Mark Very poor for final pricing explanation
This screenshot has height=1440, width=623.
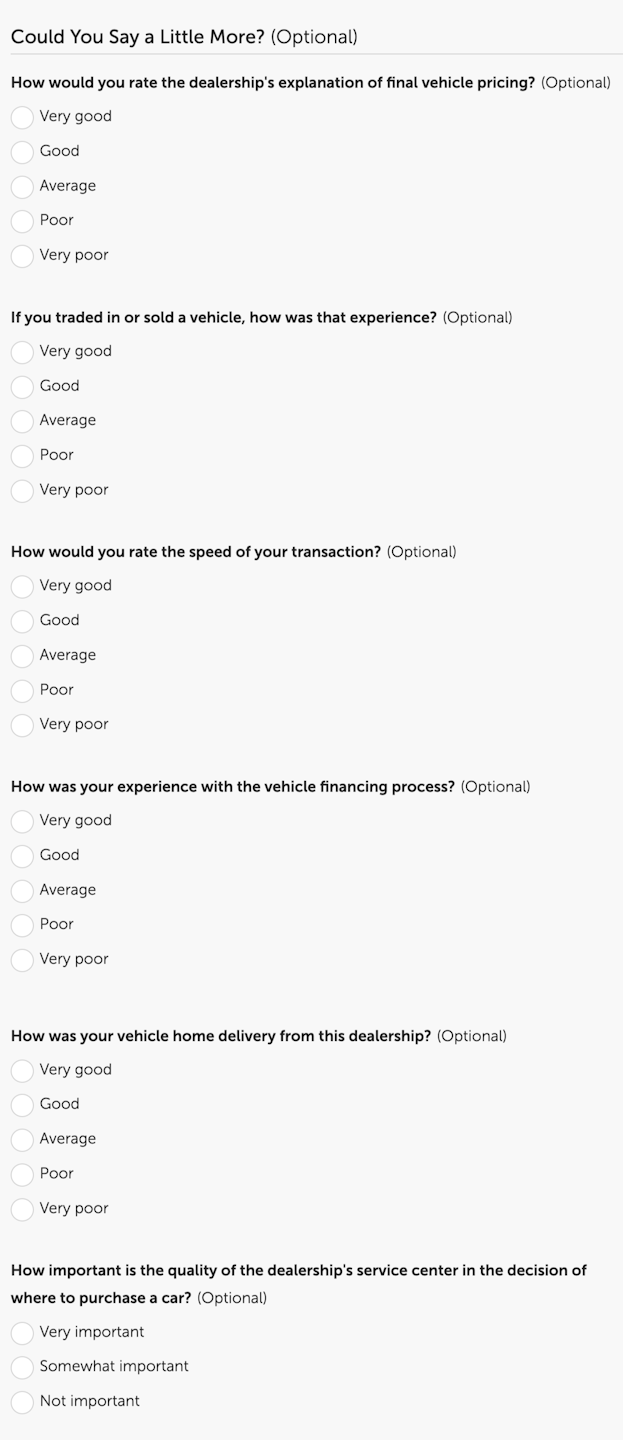point(22,256)
